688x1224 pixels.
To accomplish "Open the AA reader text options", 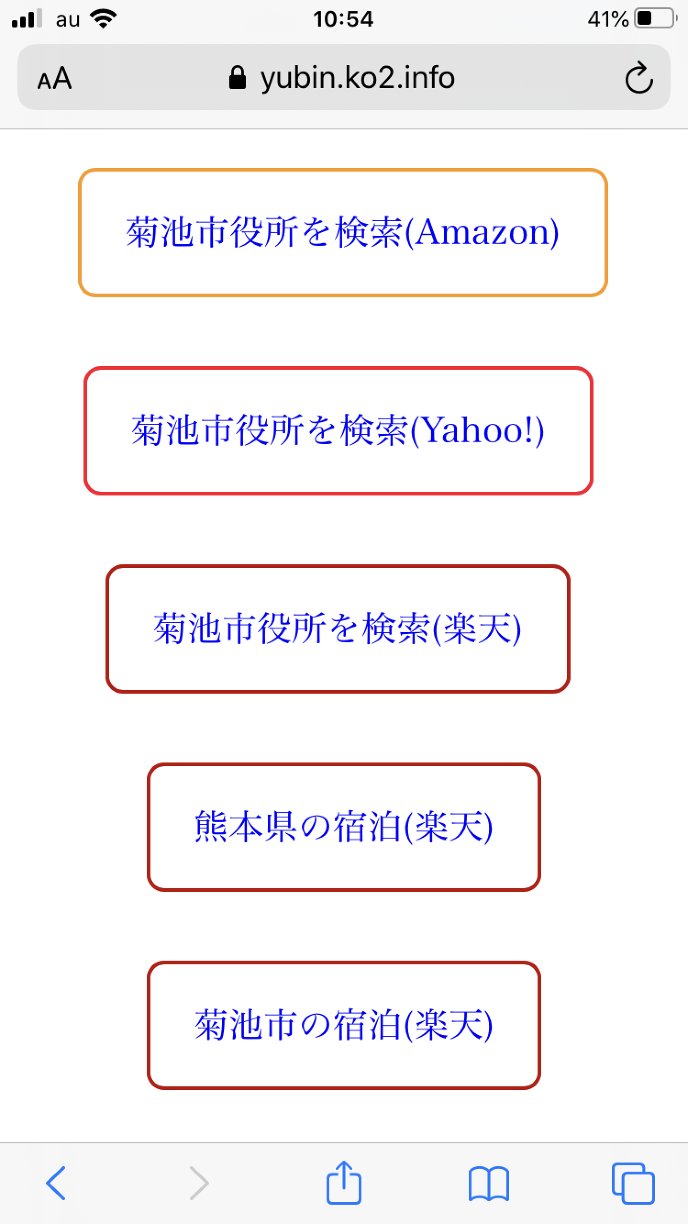I will click(55, 79).
